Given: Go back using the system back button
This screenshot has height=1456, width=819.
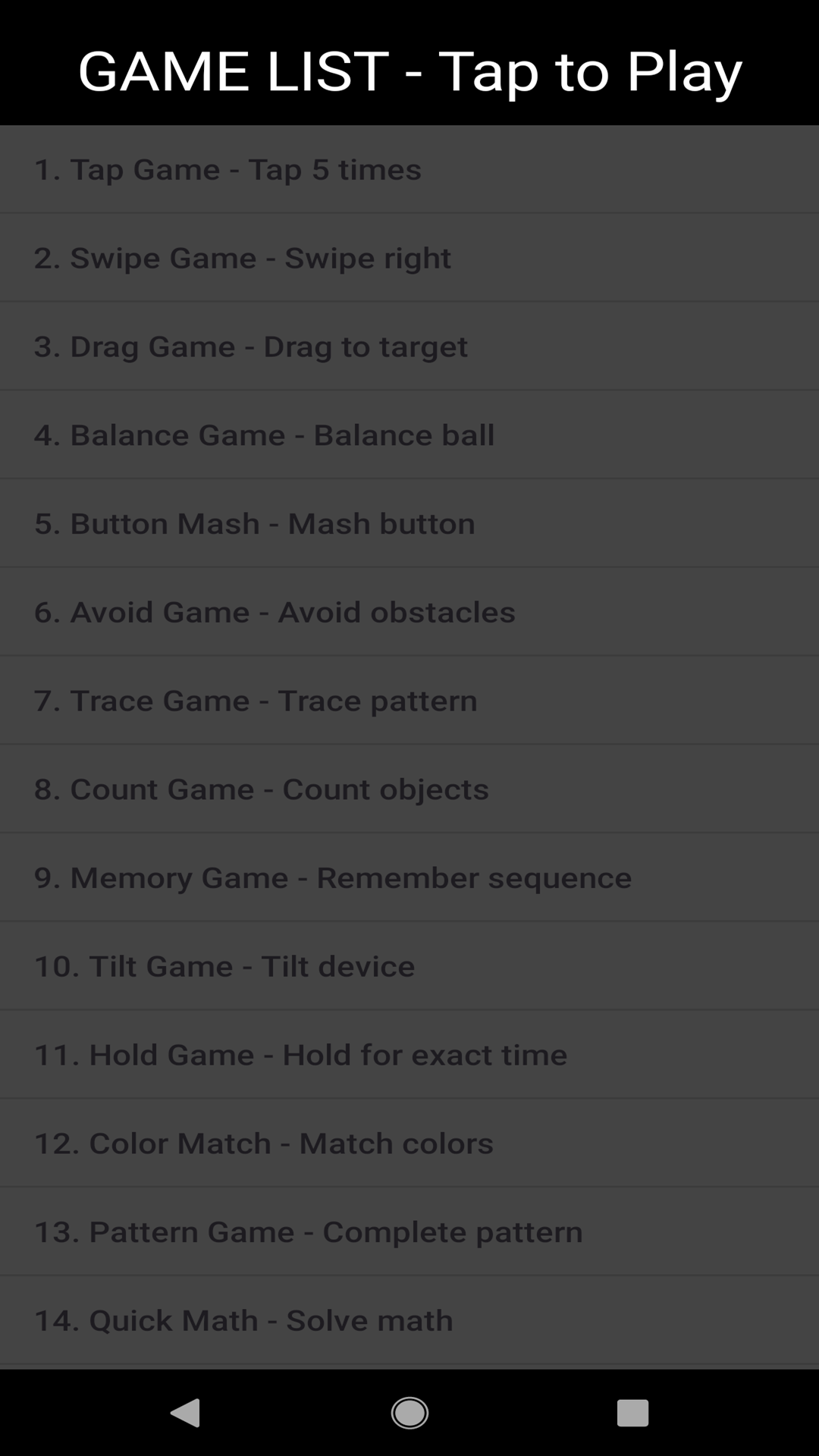Looking at the screenshot, I should (185, 1413).
